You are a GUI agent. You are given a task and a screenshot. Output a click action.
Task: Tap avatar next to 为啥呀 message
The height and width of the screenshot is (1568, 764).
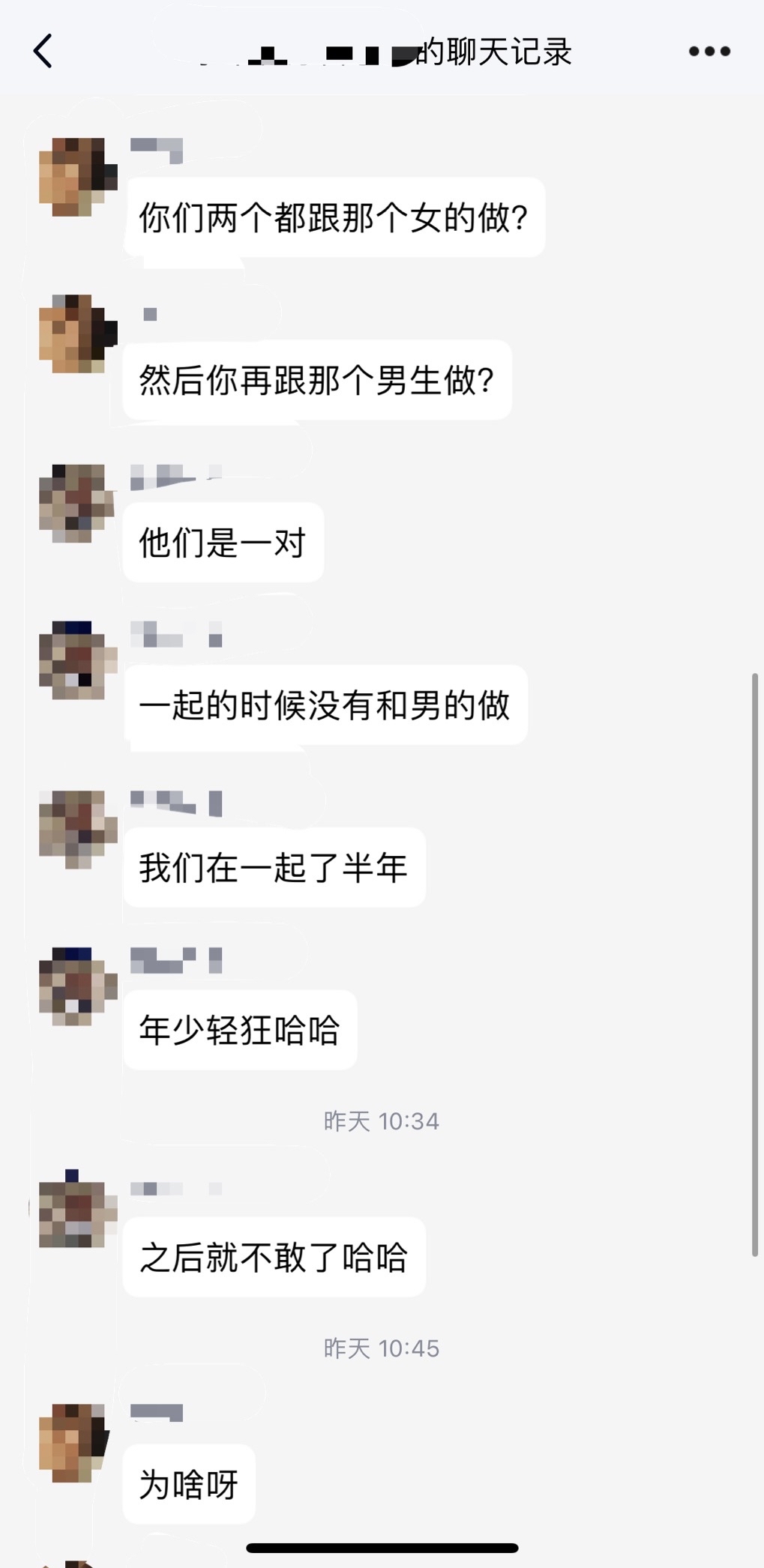pos(77,1443)
